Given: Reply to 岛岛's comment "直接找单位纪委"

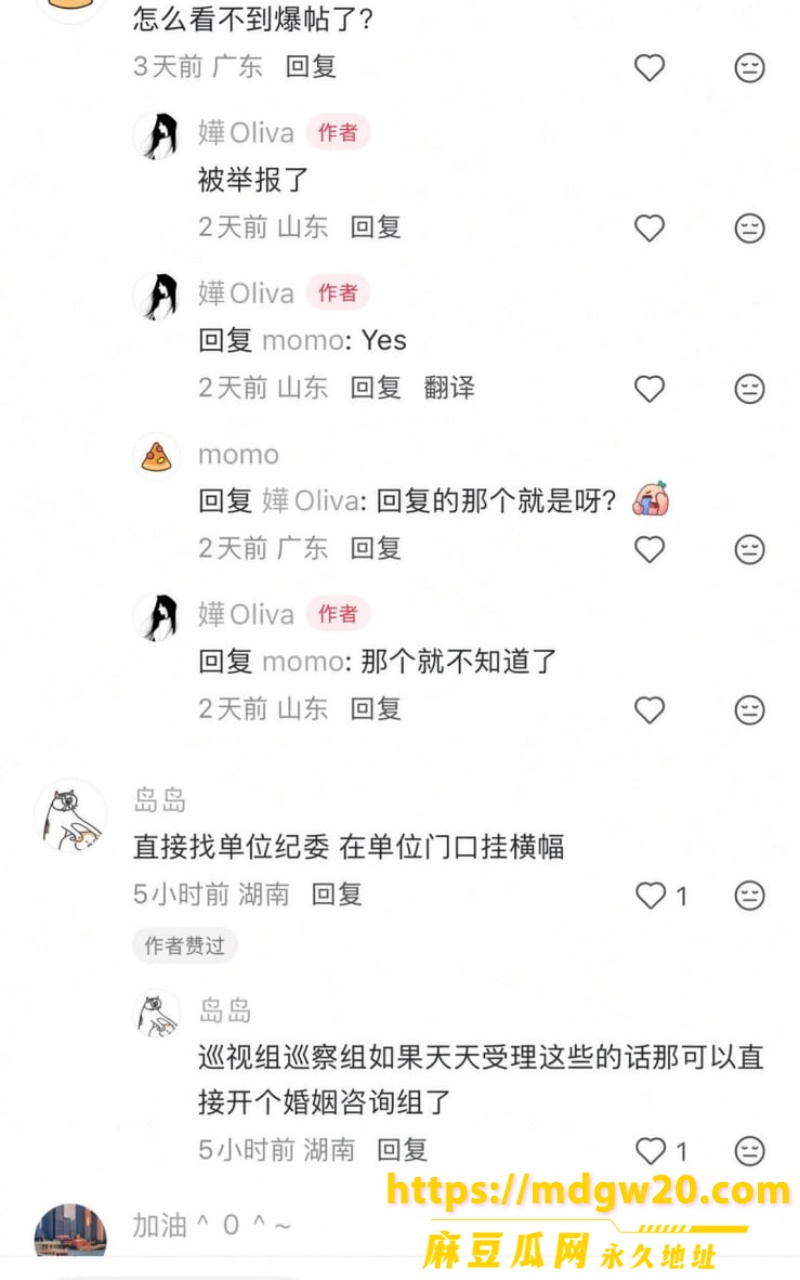Looking at the screenshot, I should tap(336, 894).
